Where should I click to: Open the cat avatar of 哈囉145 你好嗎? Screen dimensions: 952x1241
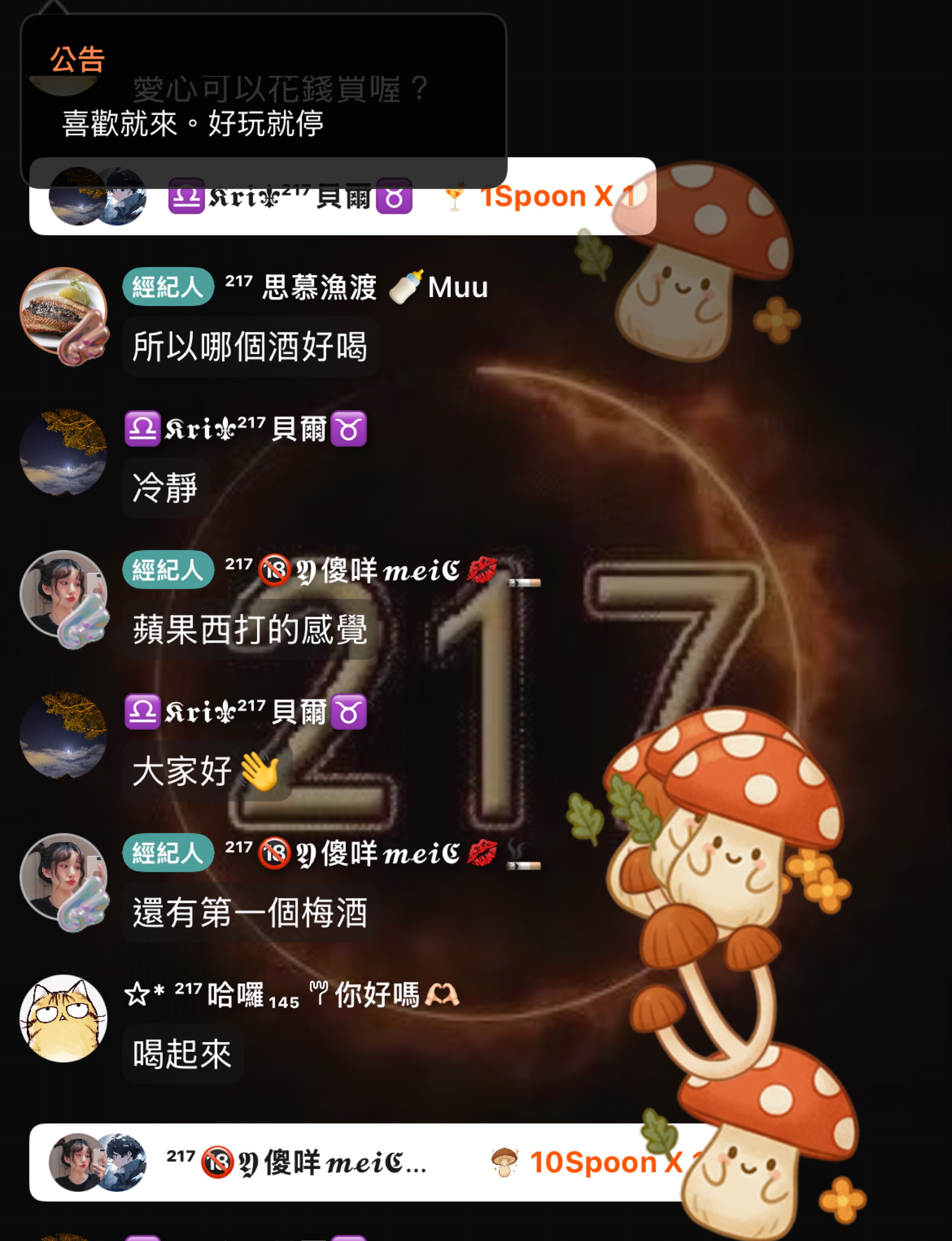(x=63, y=1018)
